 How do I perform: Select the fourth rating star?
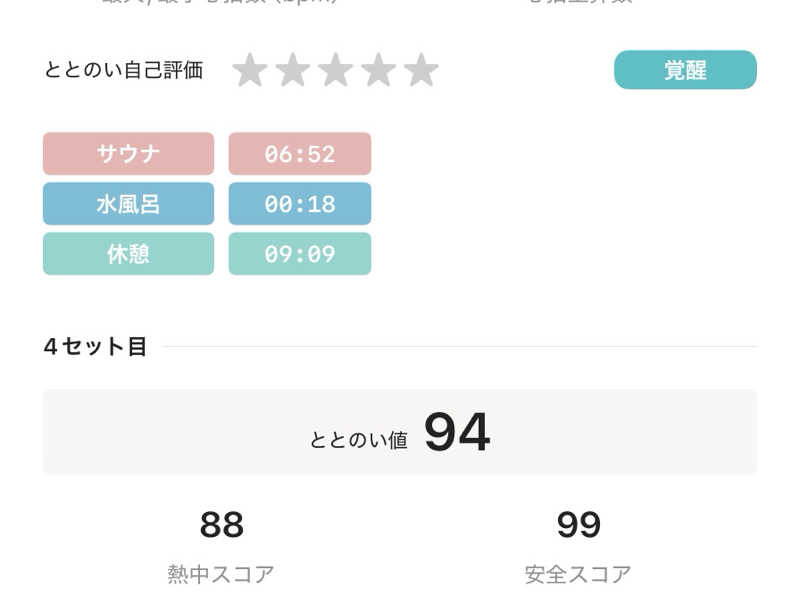point(379,71)
